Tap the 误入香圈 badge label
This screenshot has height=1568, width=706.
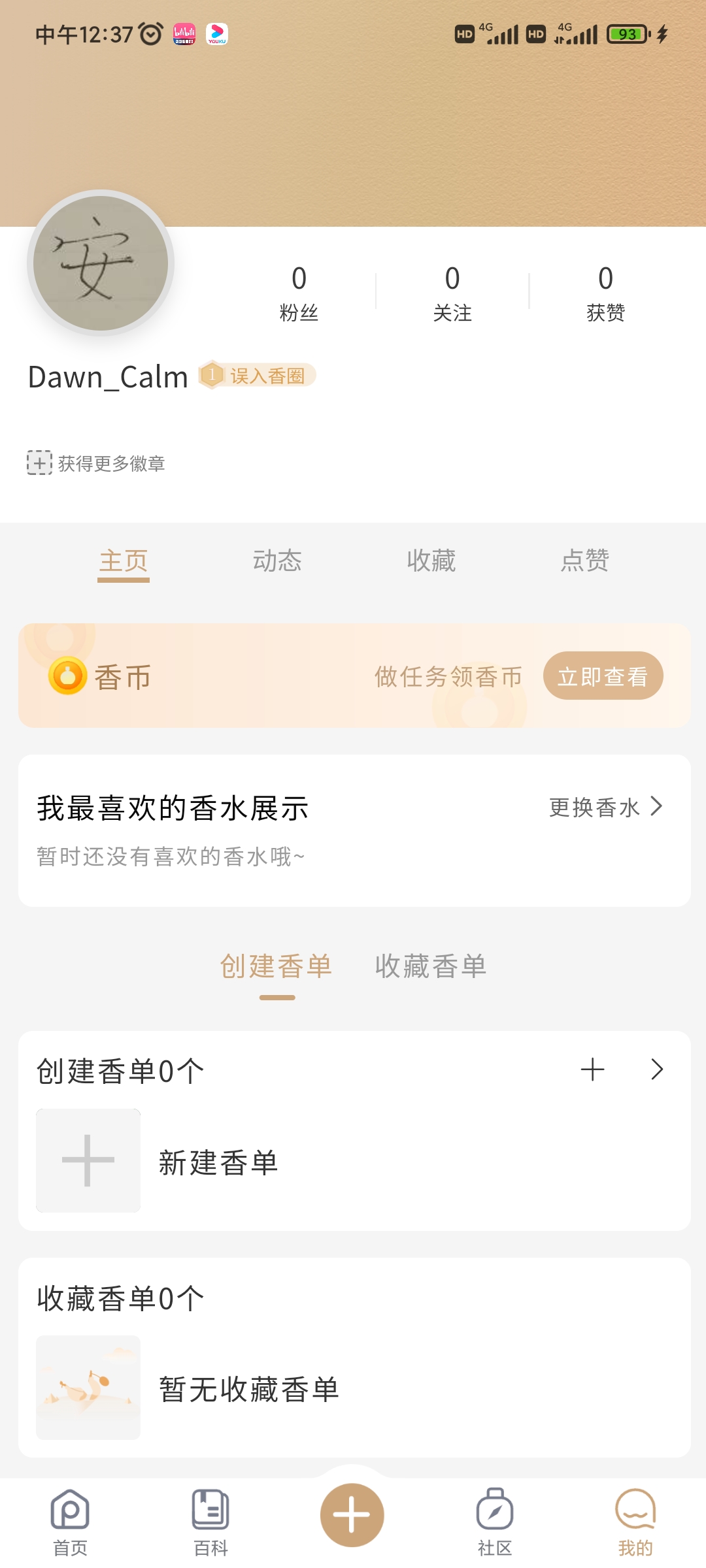(258, 376)
